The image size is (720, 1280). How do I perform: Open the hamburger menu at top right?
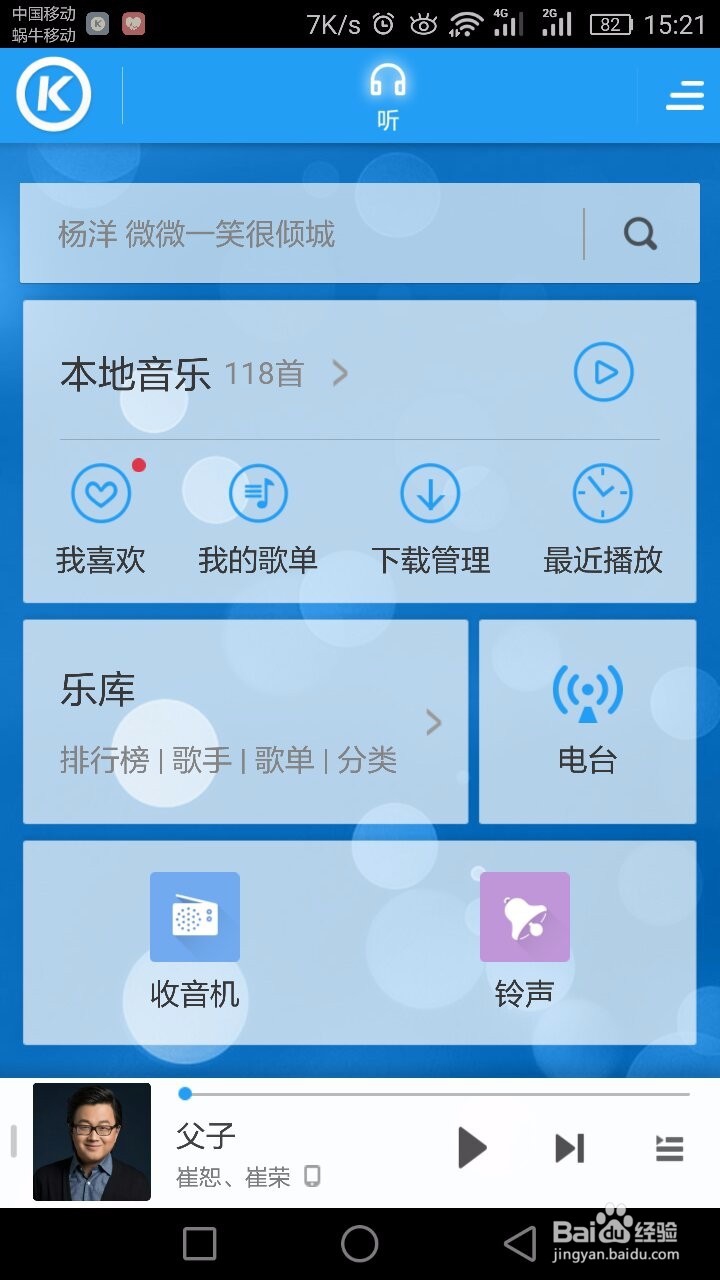(x=684, y=95)
